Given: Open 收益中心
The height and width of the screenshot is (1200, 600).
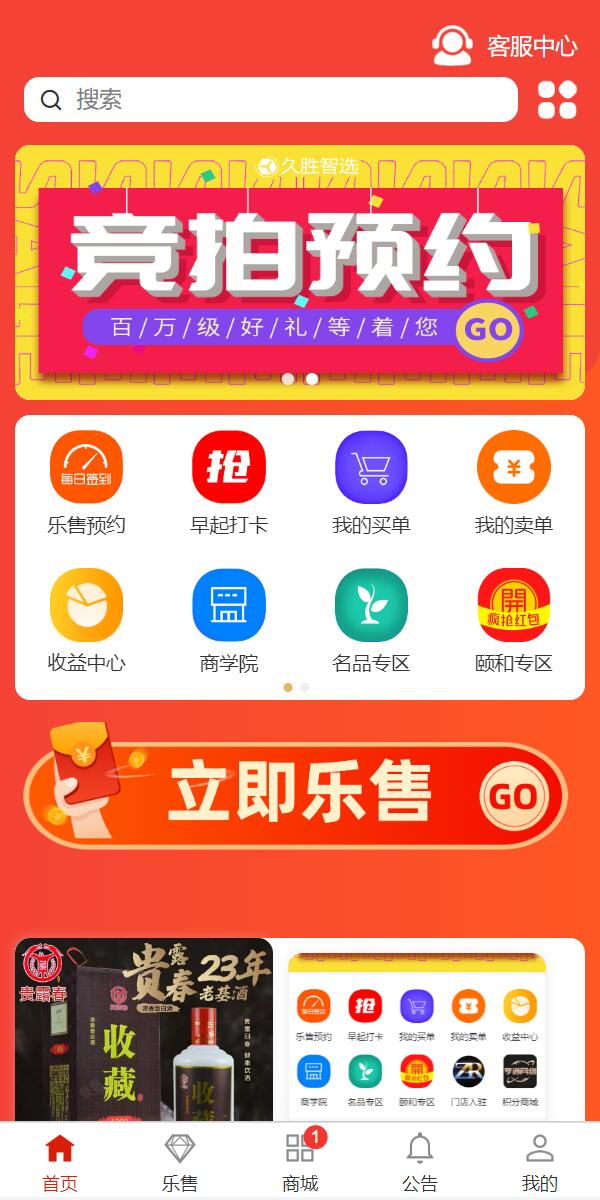Looking at the screenshot, I should [86, 621].
